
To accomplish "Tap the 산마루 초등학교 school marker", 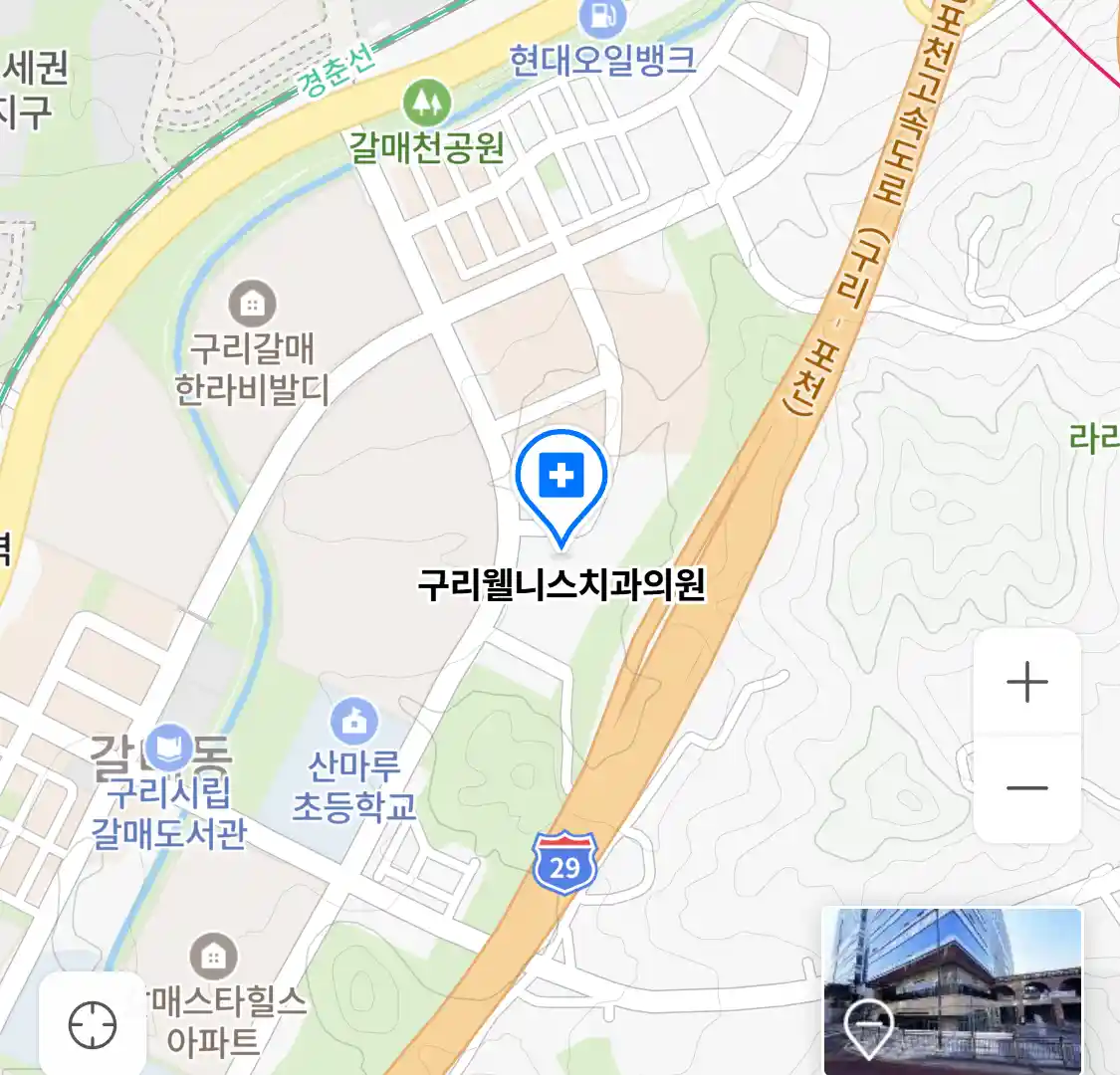I will point(354,722).
